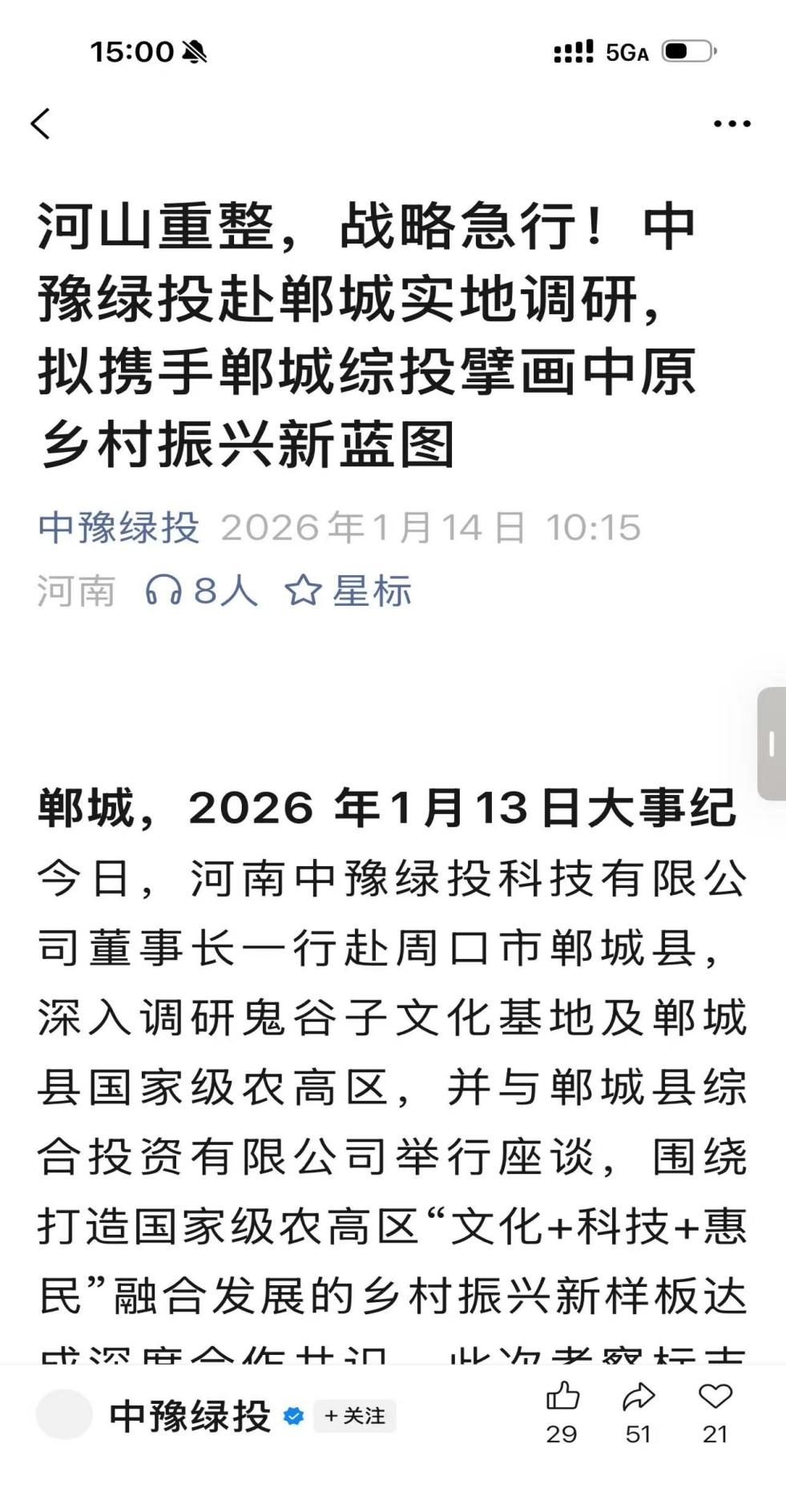Go back using the top-left arrow
Viewport: 786px width, 1512px height.
[41, 124]
